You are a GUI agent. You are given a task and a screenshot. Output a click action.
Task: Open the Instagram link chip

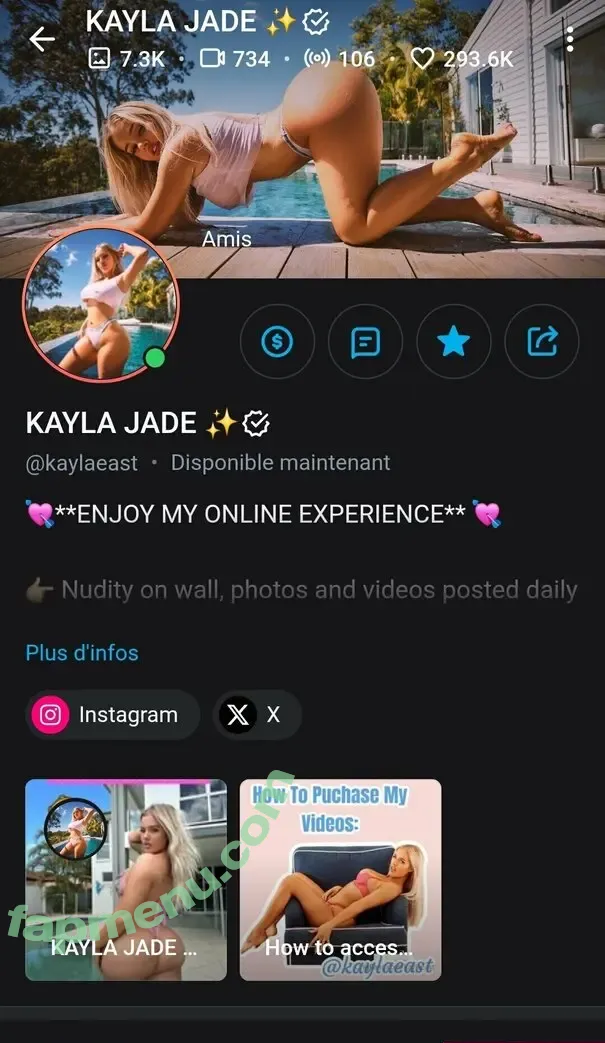[x=112, y=715]
